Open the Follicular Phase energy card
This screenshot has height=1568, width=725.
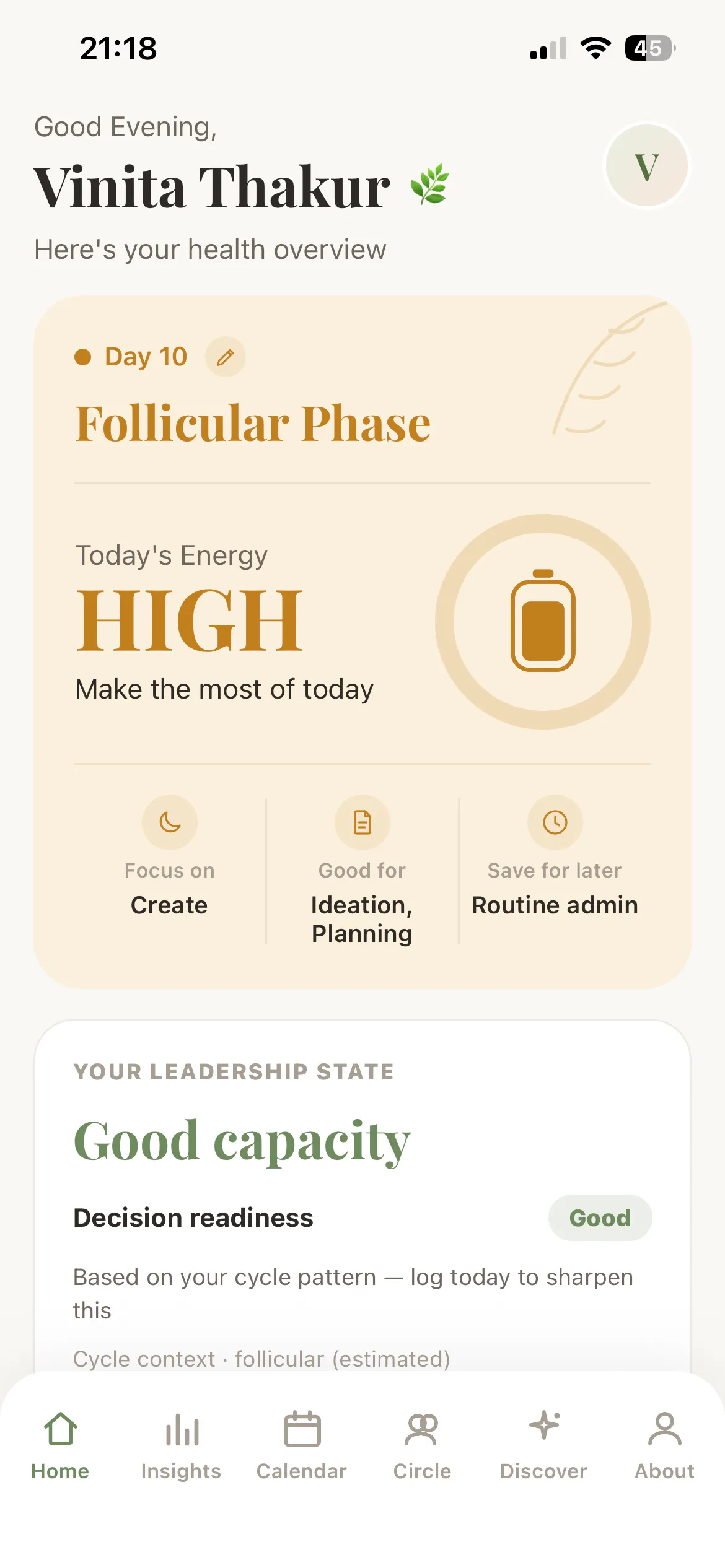pyautogui.click(x=362, y=642)
